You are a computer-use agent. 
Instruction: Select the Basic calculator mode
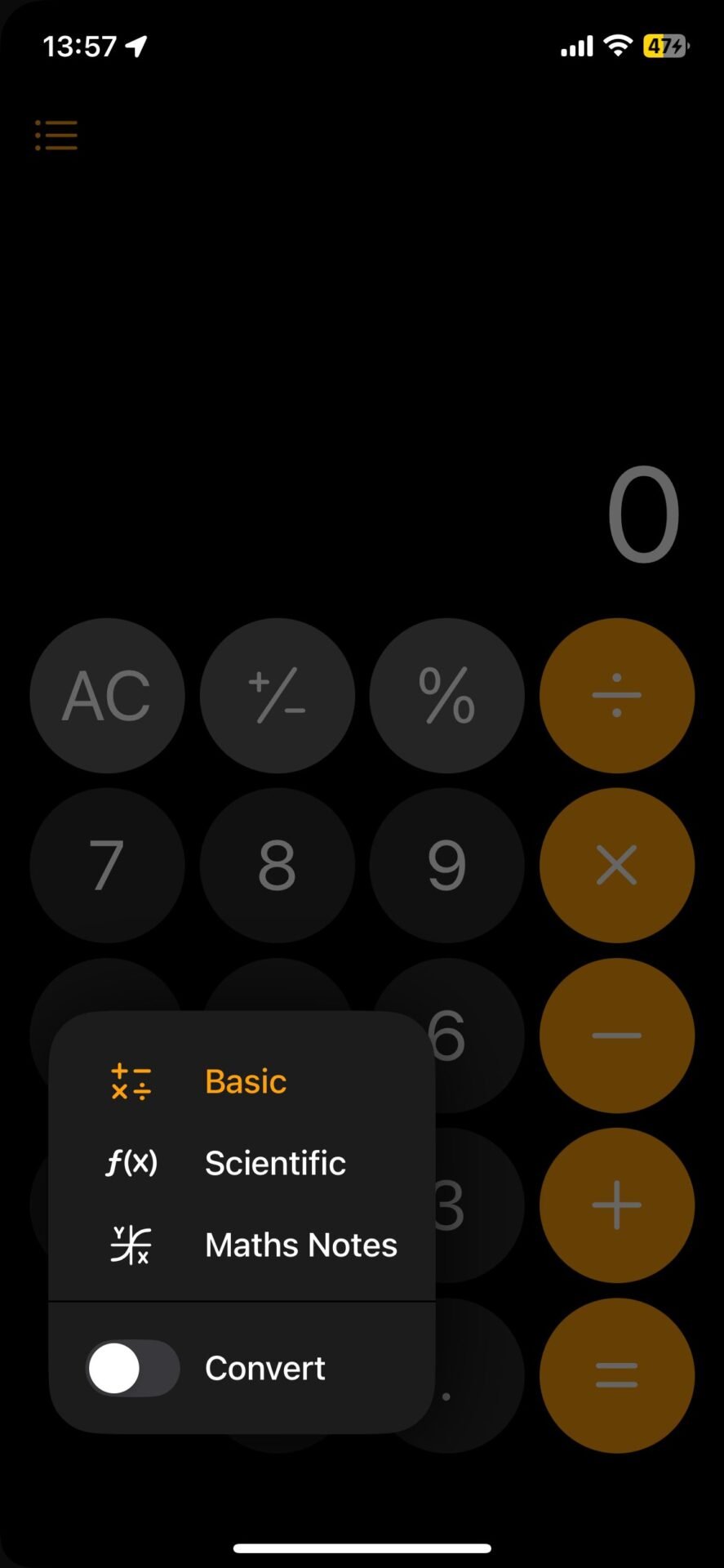click(242, 1081)
